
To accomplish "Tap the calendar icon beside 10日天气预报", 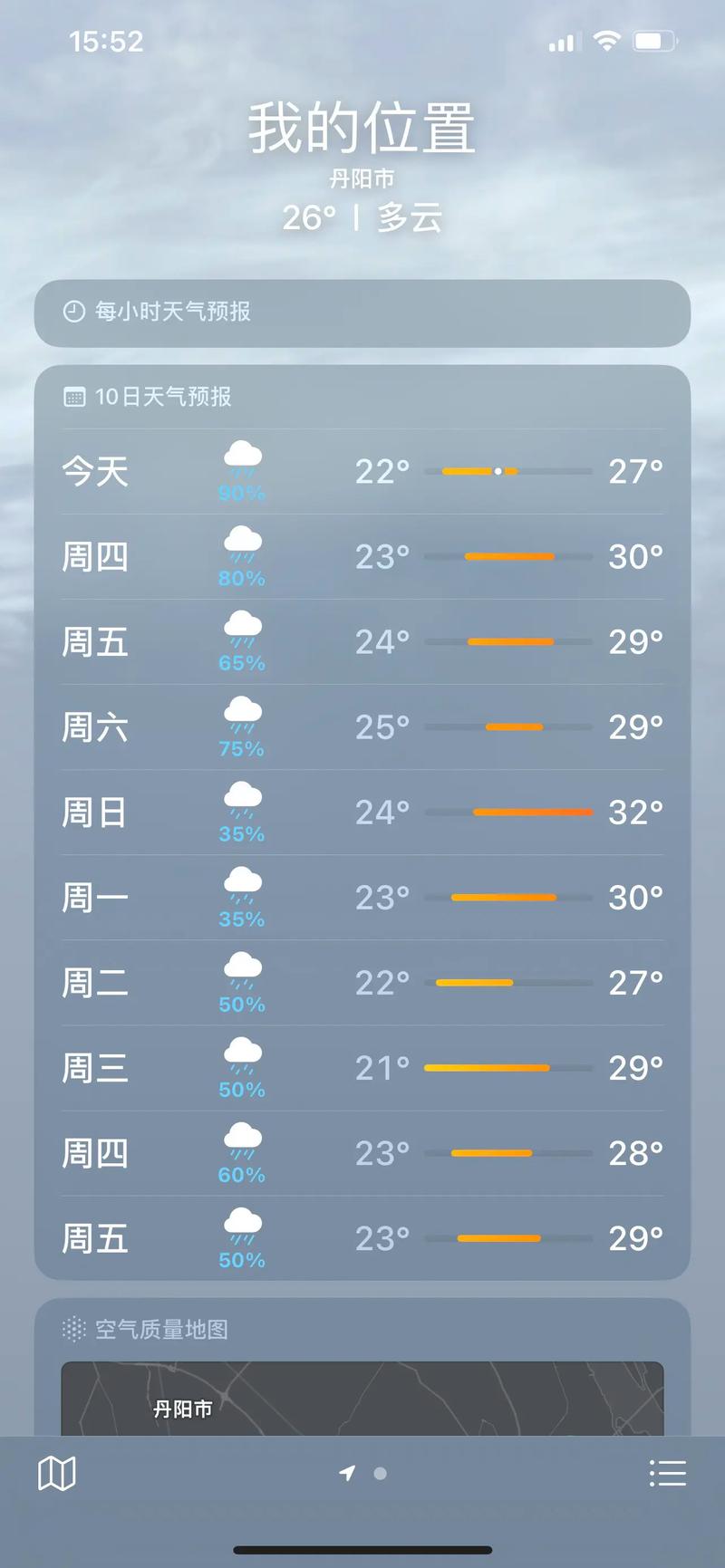I will [x=73, y=397].
